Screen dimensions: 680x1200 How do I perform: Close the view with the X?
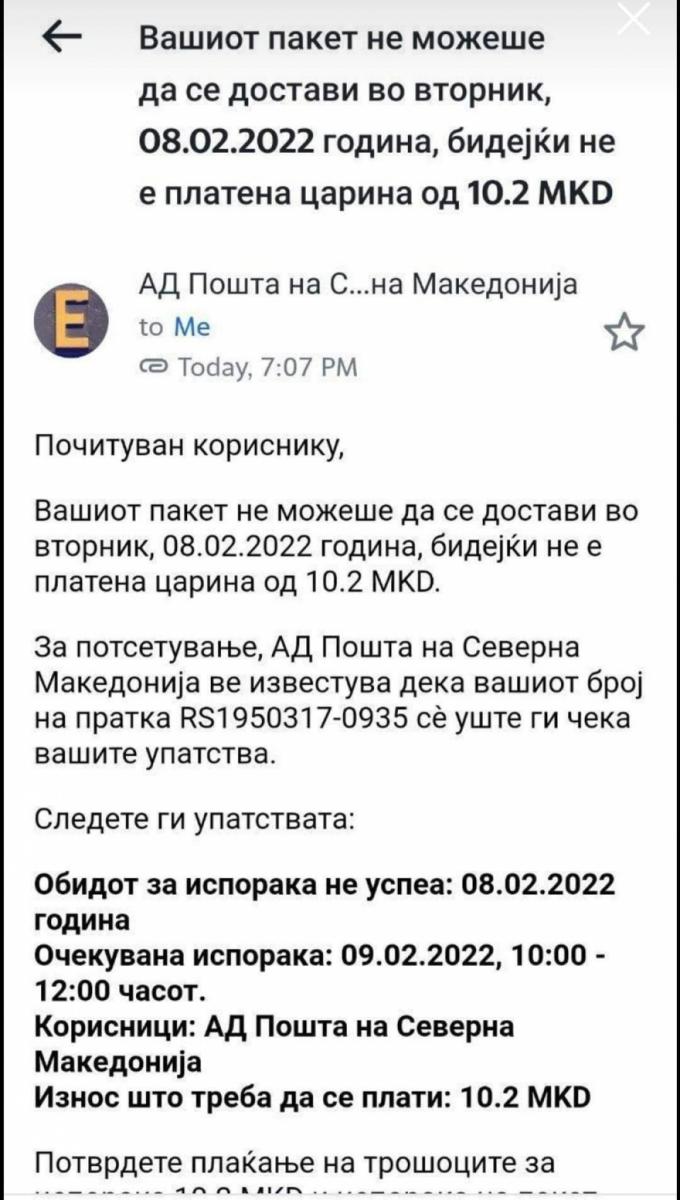tap(634, 18)
